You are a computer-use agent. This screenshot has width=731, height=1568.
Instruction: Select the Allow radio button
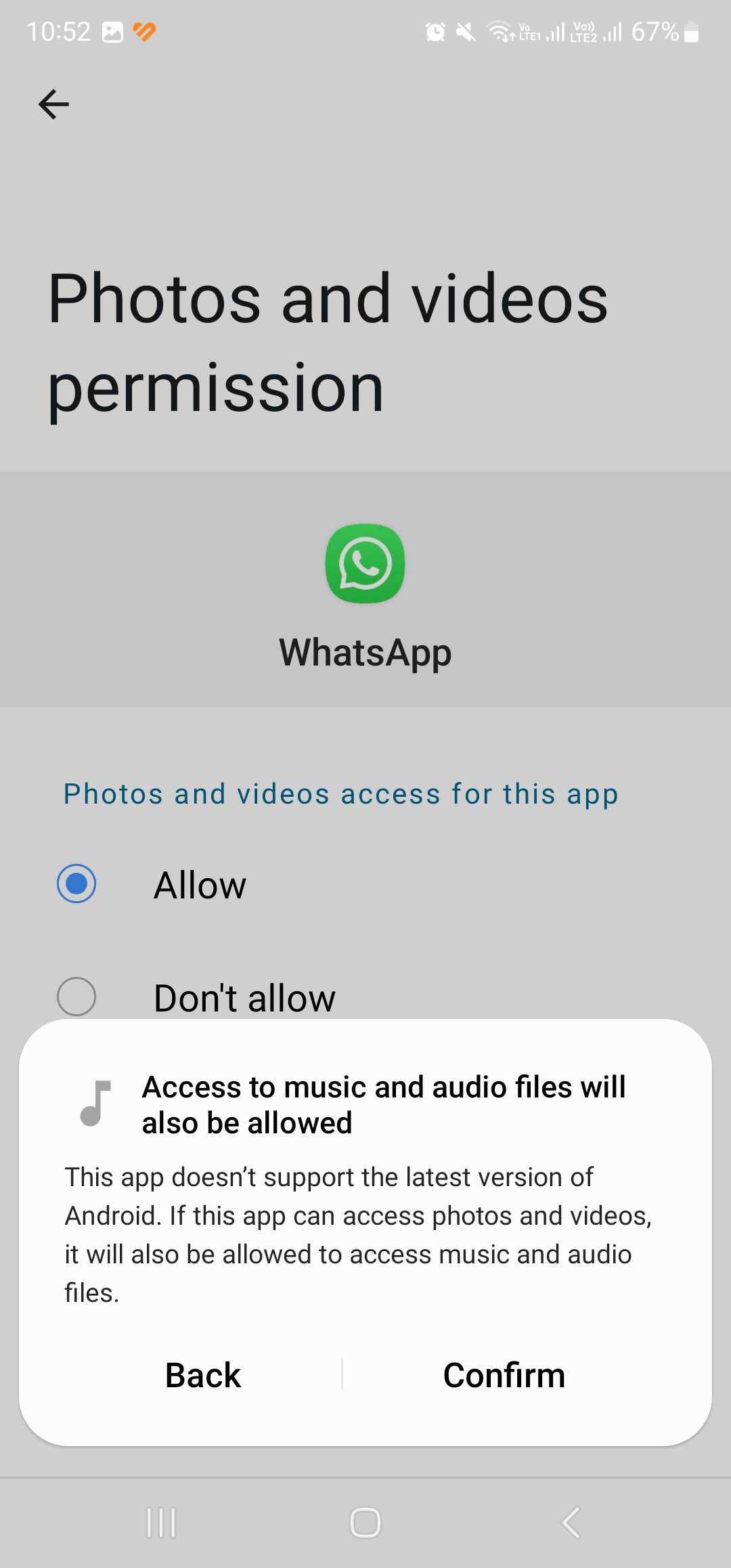pos(200,884)
